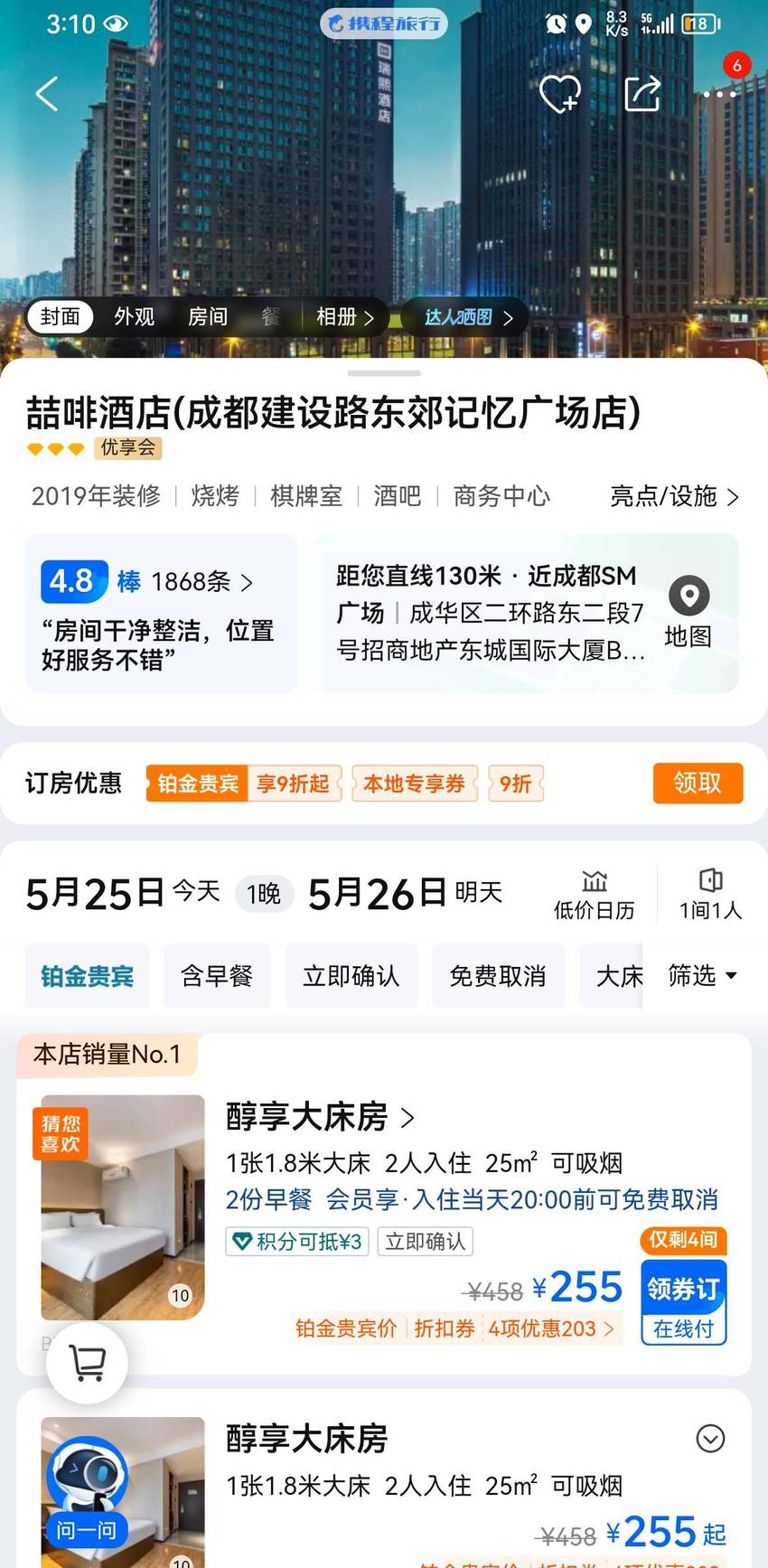Expand the second 醇享大床房 card chevron
The height and width of the screenshot is (1568, 768).
click(x=711, y=1439)
